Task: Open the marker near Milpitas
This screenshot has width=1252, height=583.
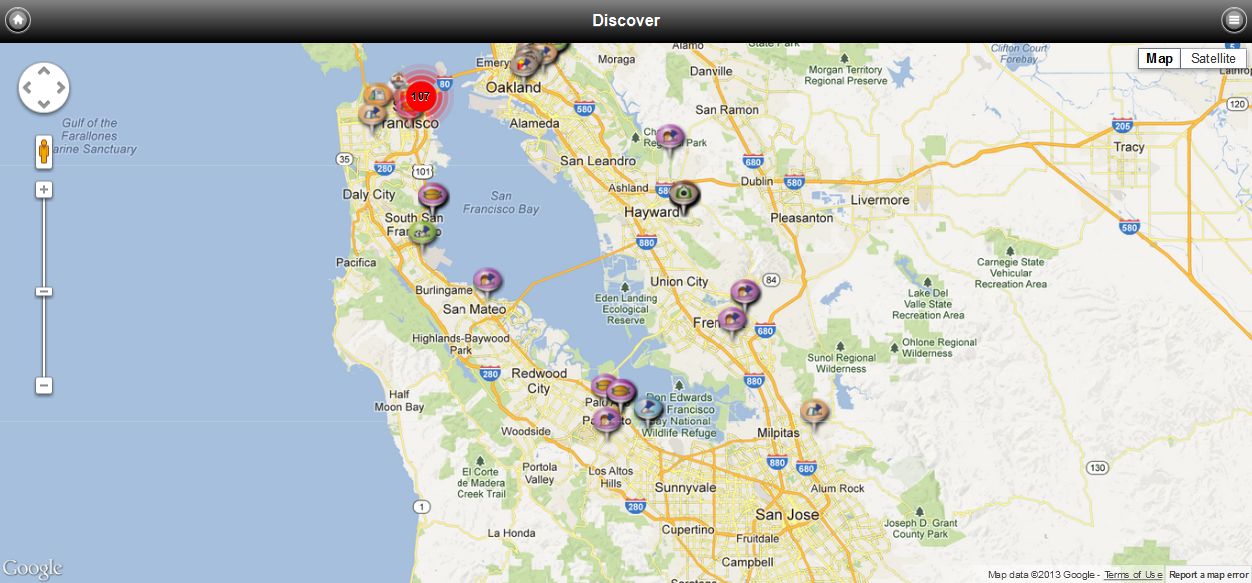Action: (x=815, y=411)
